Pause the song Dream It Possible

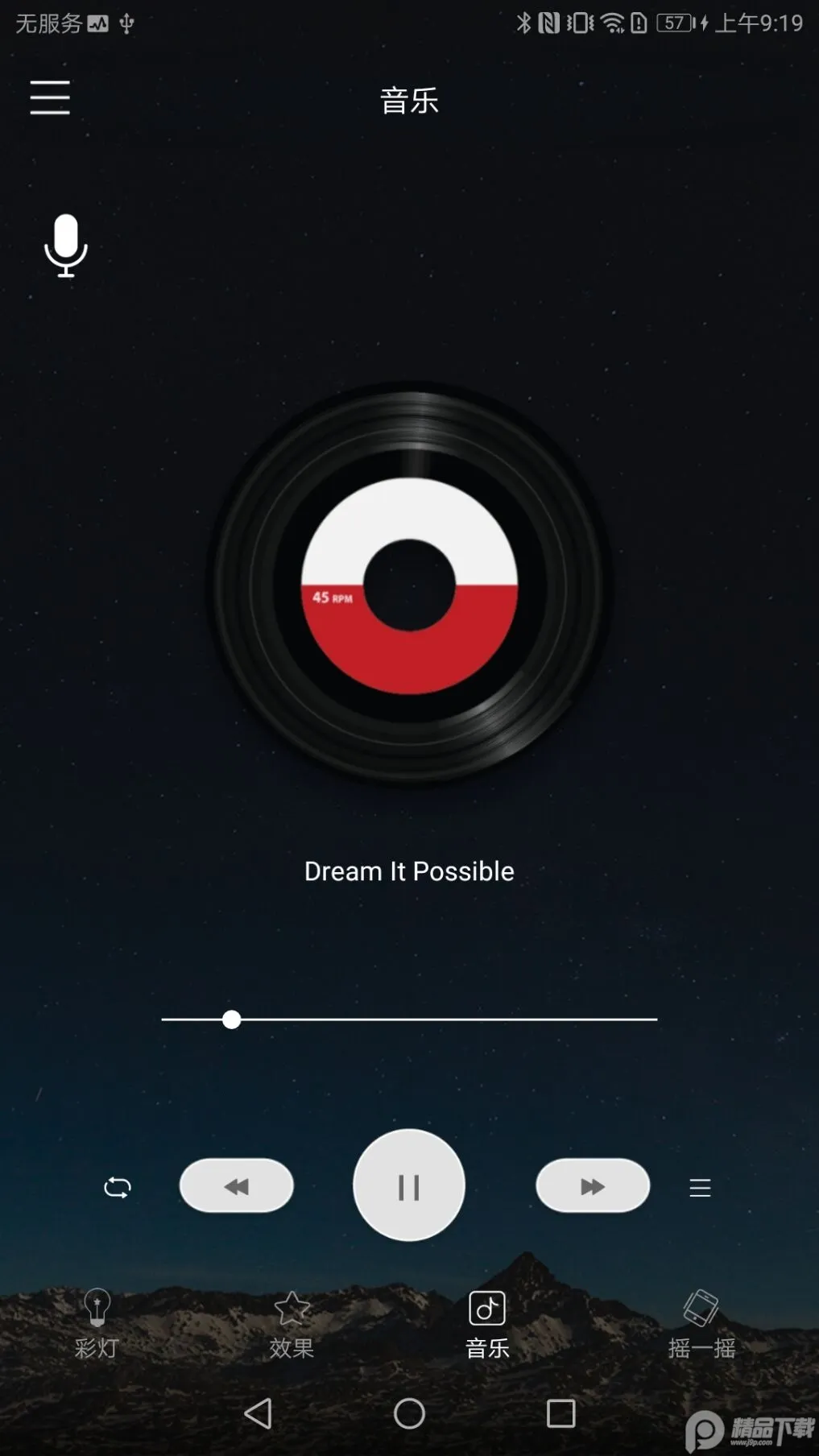click(409, 1185)
